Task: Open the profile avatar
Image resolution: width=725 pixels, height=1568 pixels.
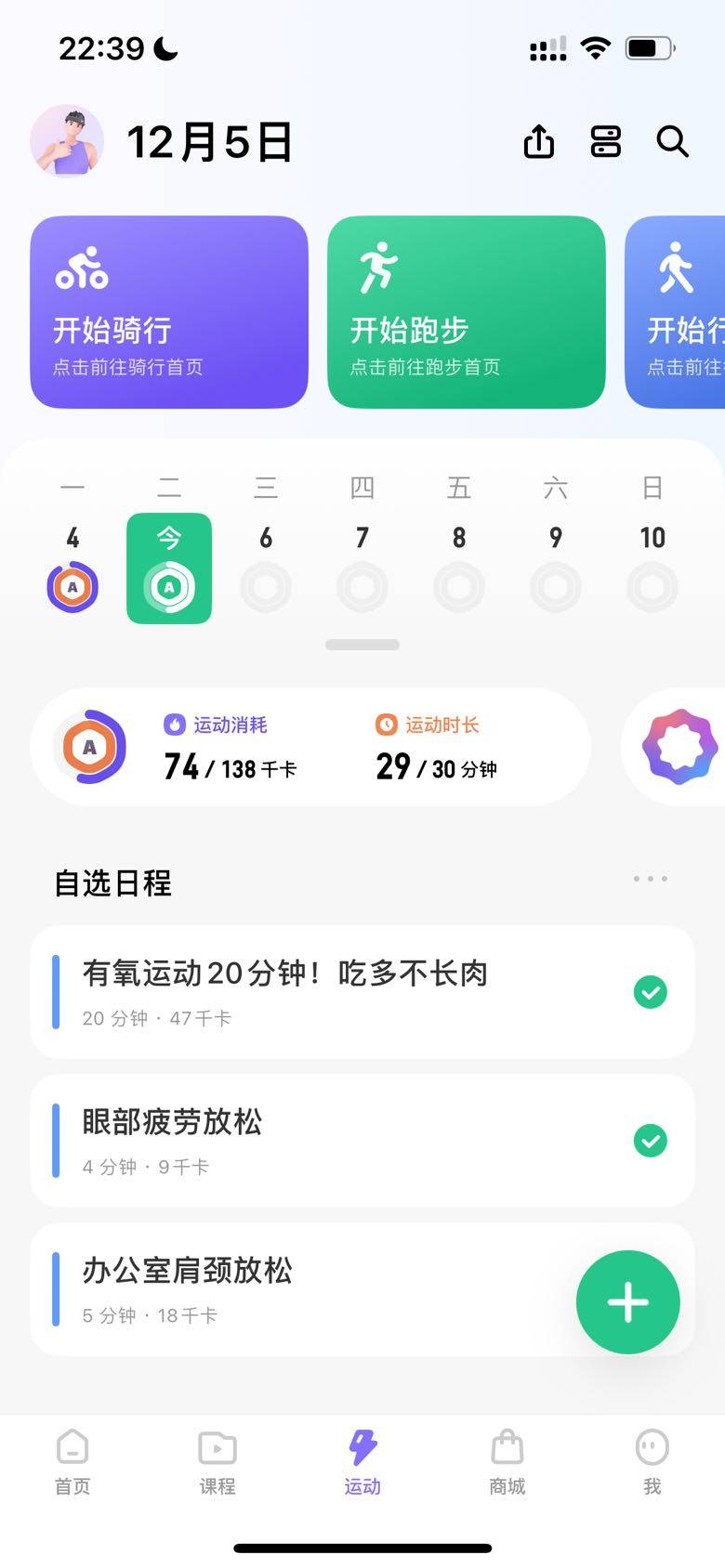Action: 67,141
